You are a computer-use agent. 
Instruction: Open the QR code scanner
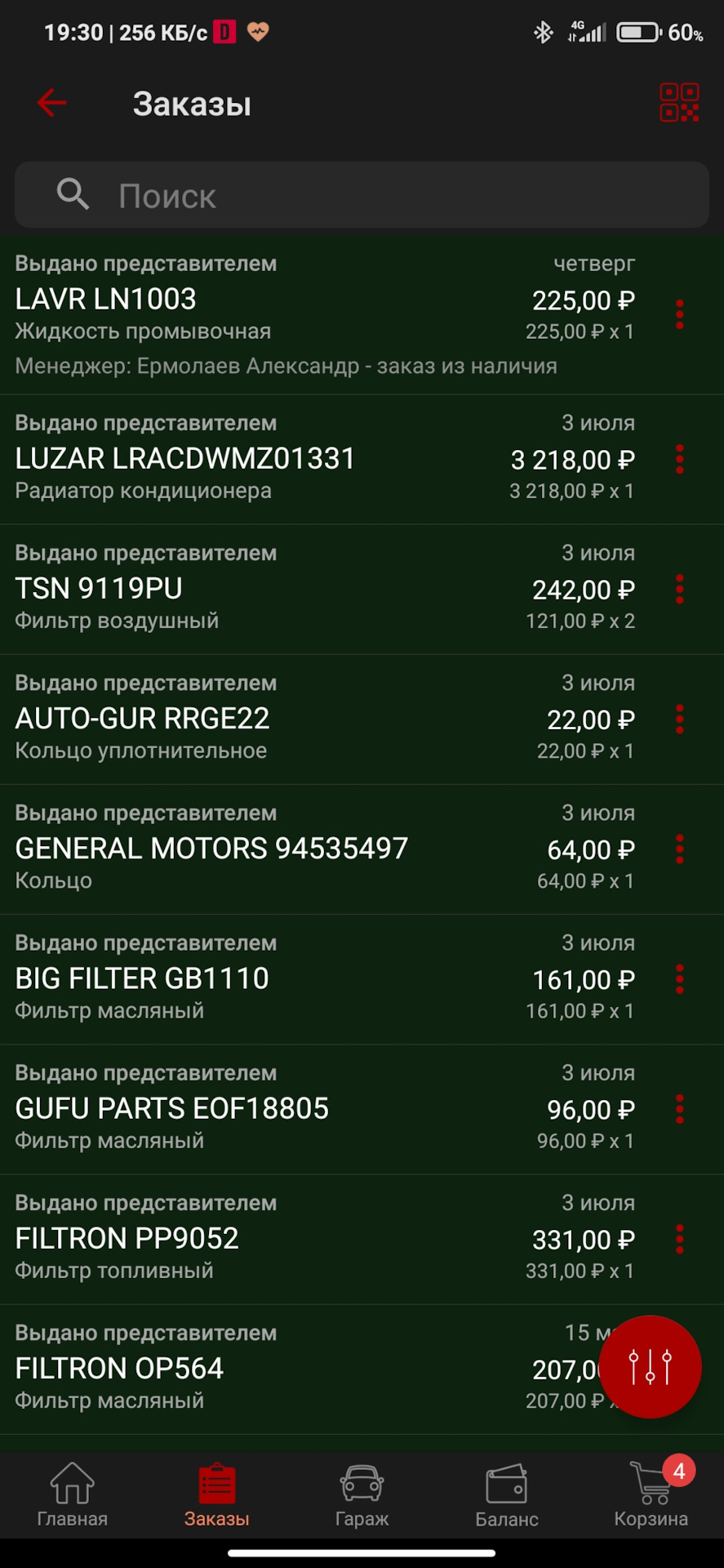click(x=679, y=103)
